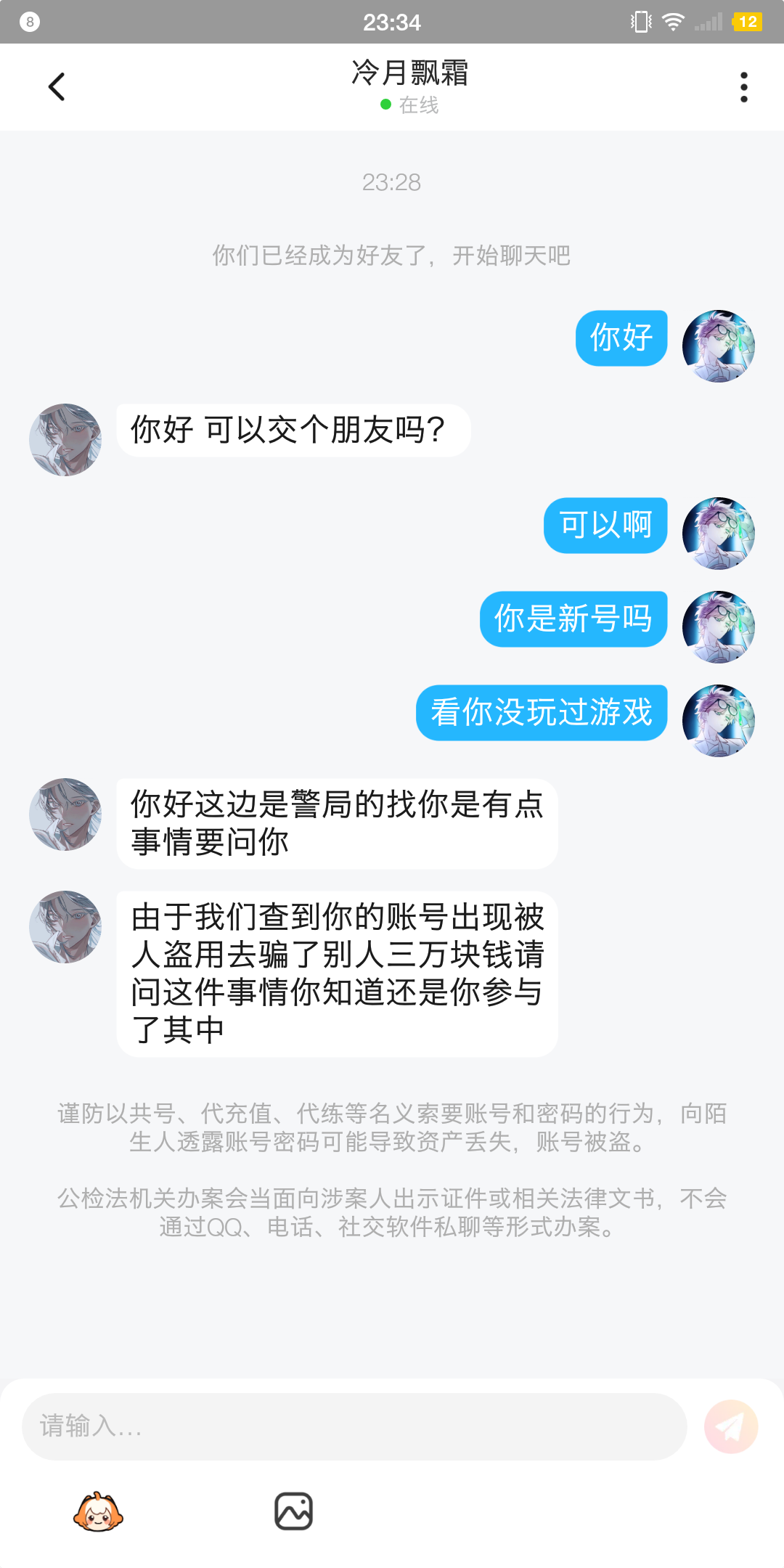Focus the 请输入 message input field
Viewport: 784px width, 1568px height.
pos(354,1426)
